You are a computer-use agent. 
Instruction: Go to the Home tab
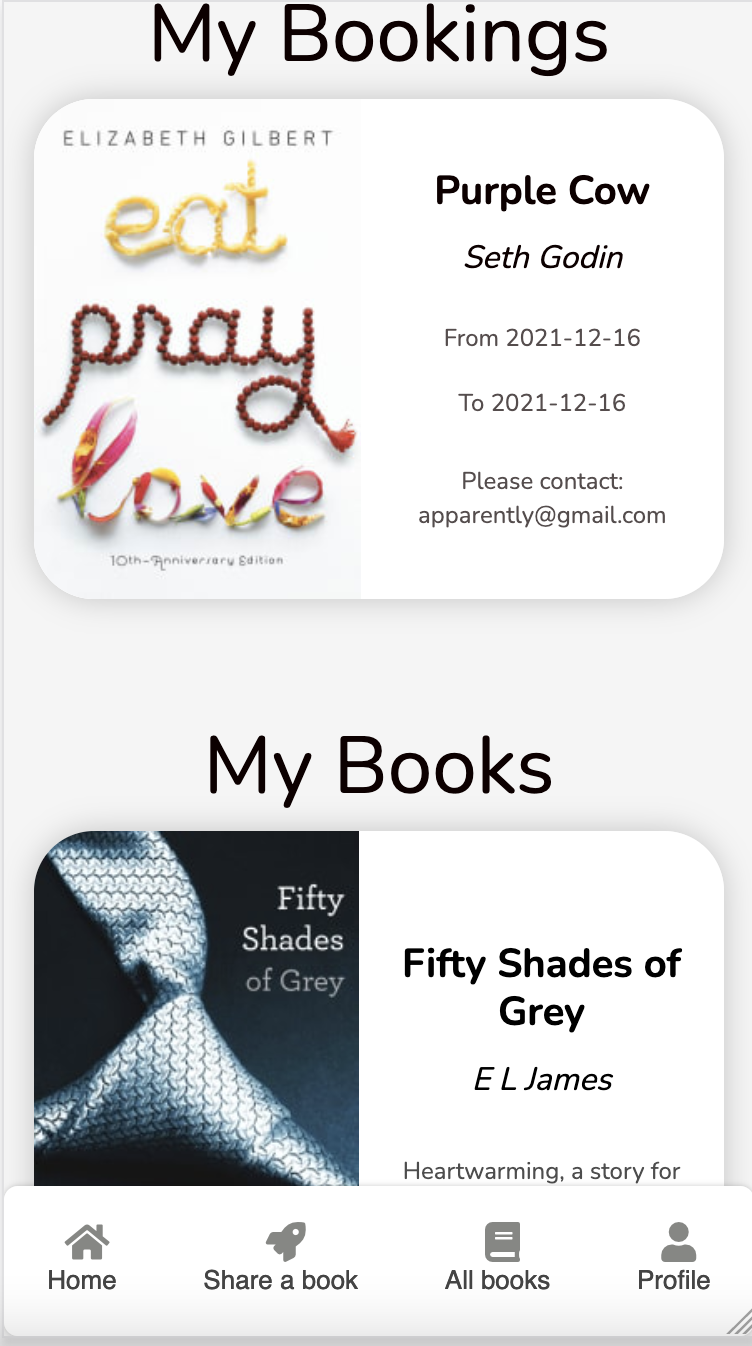[83, 1258]
